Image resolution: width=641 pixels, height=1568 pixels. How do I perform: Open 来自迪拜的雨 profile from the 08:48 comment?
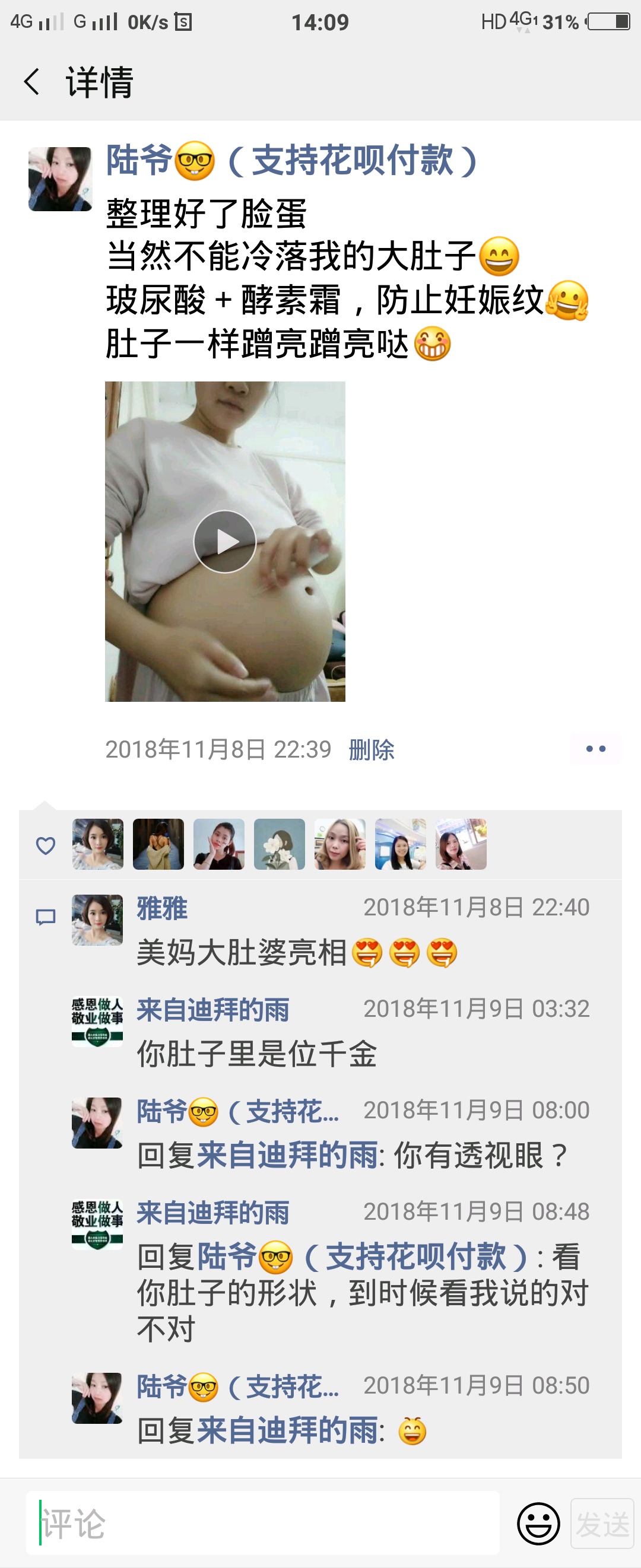pyautogui.click(x=213, y=1213)
